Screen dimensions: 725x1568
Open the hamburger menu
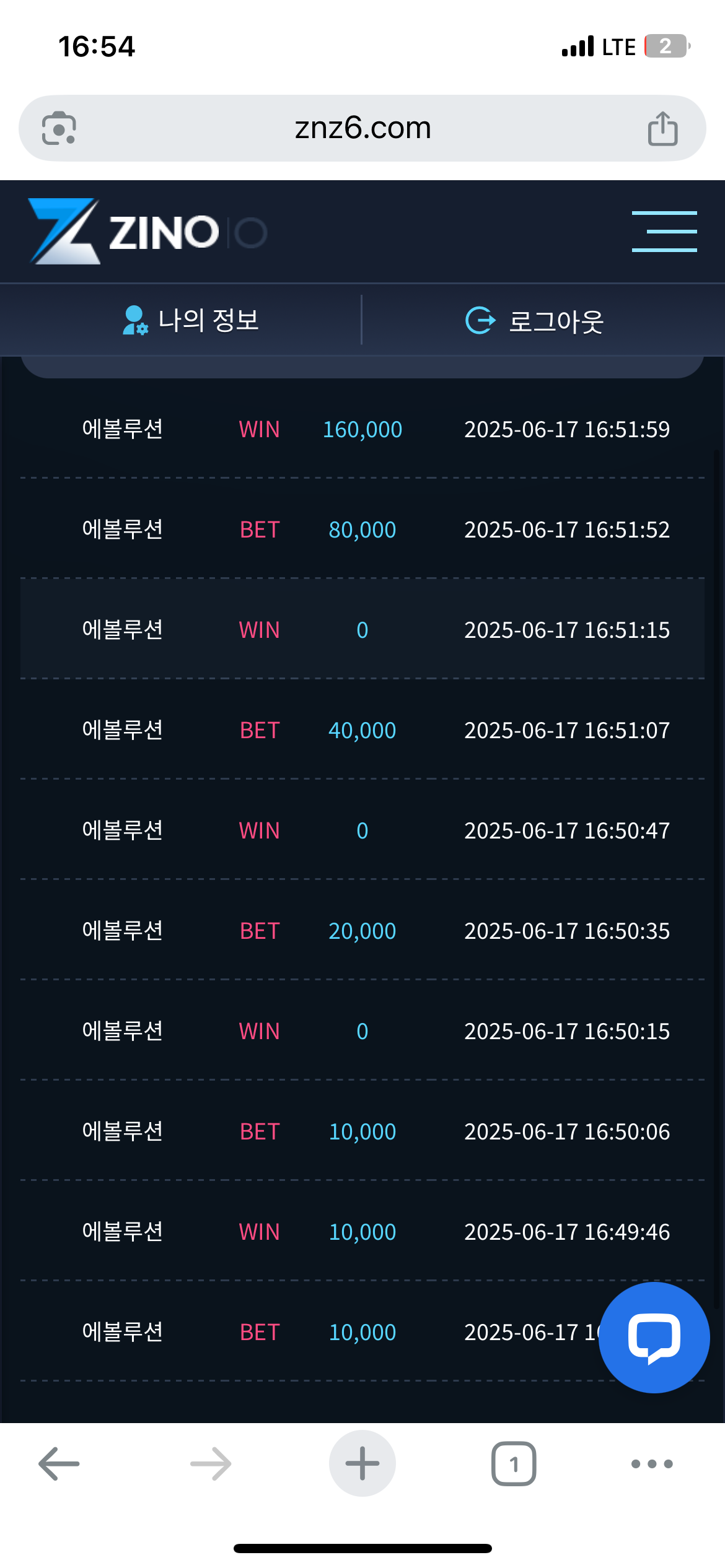tap(664, 232)
